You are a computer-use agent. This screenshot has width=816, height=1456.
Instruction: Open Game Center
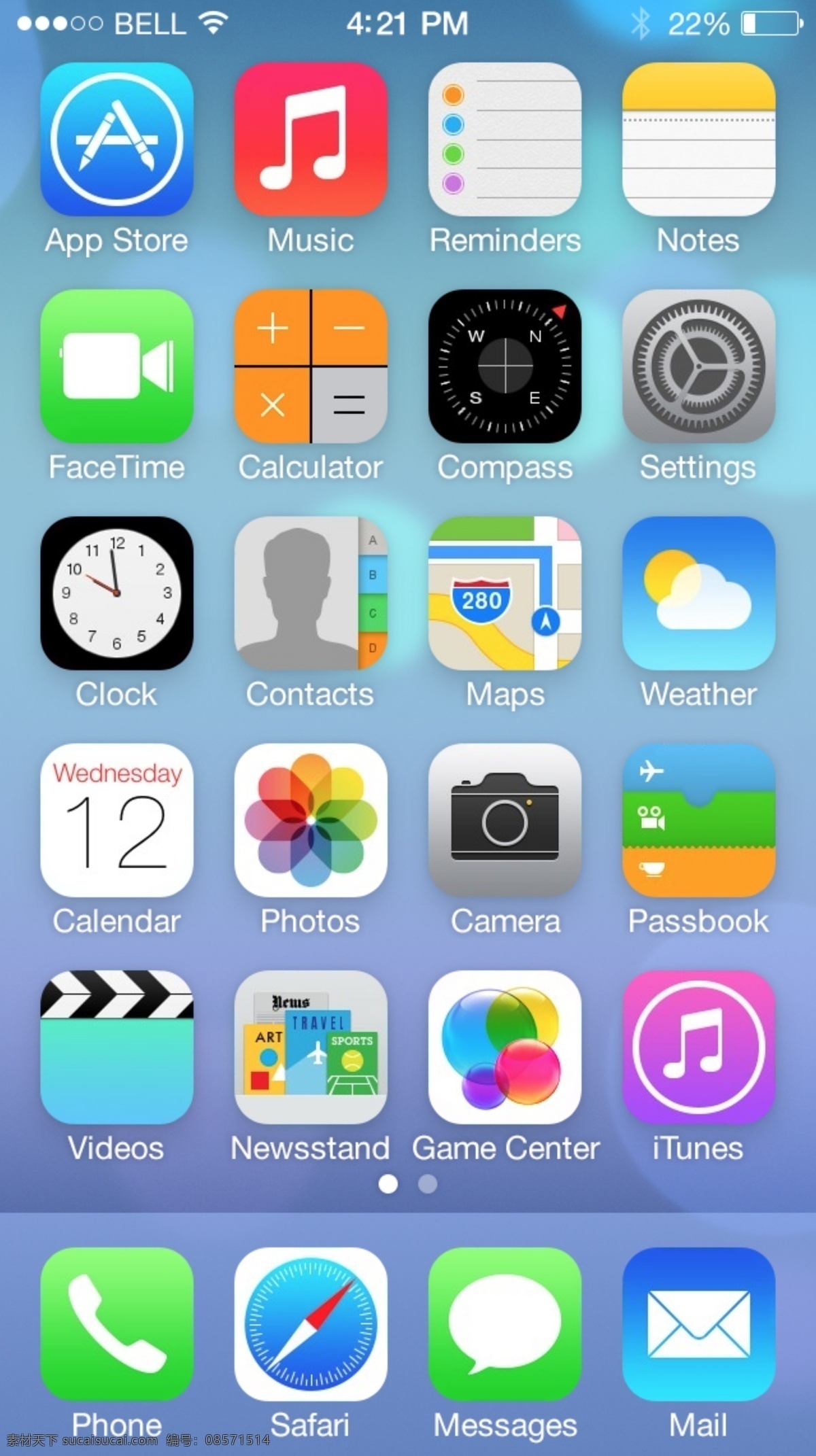[504, 1049]
